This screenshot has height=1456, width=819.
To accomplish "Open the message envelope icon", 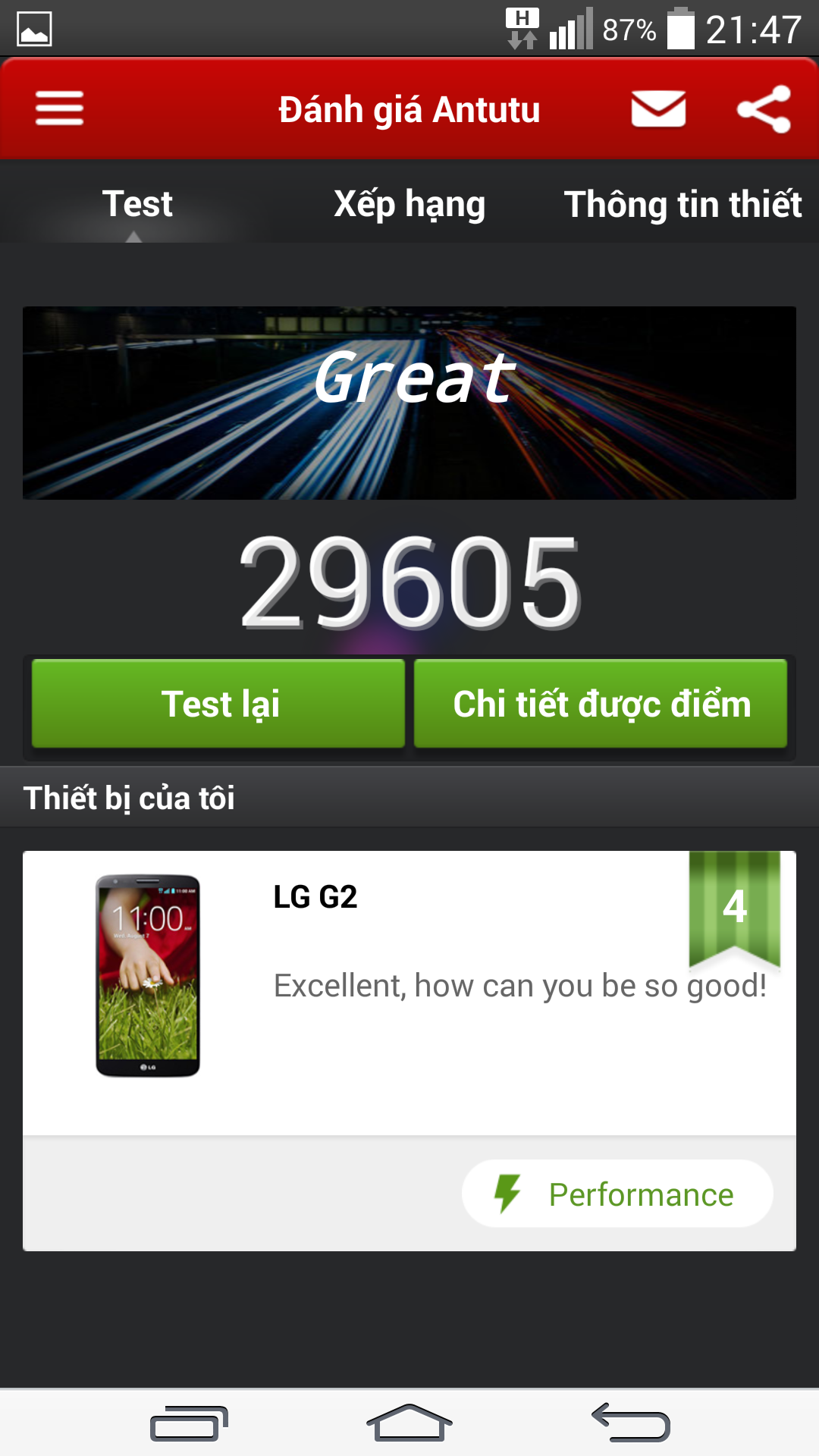I will coord(657,108).
